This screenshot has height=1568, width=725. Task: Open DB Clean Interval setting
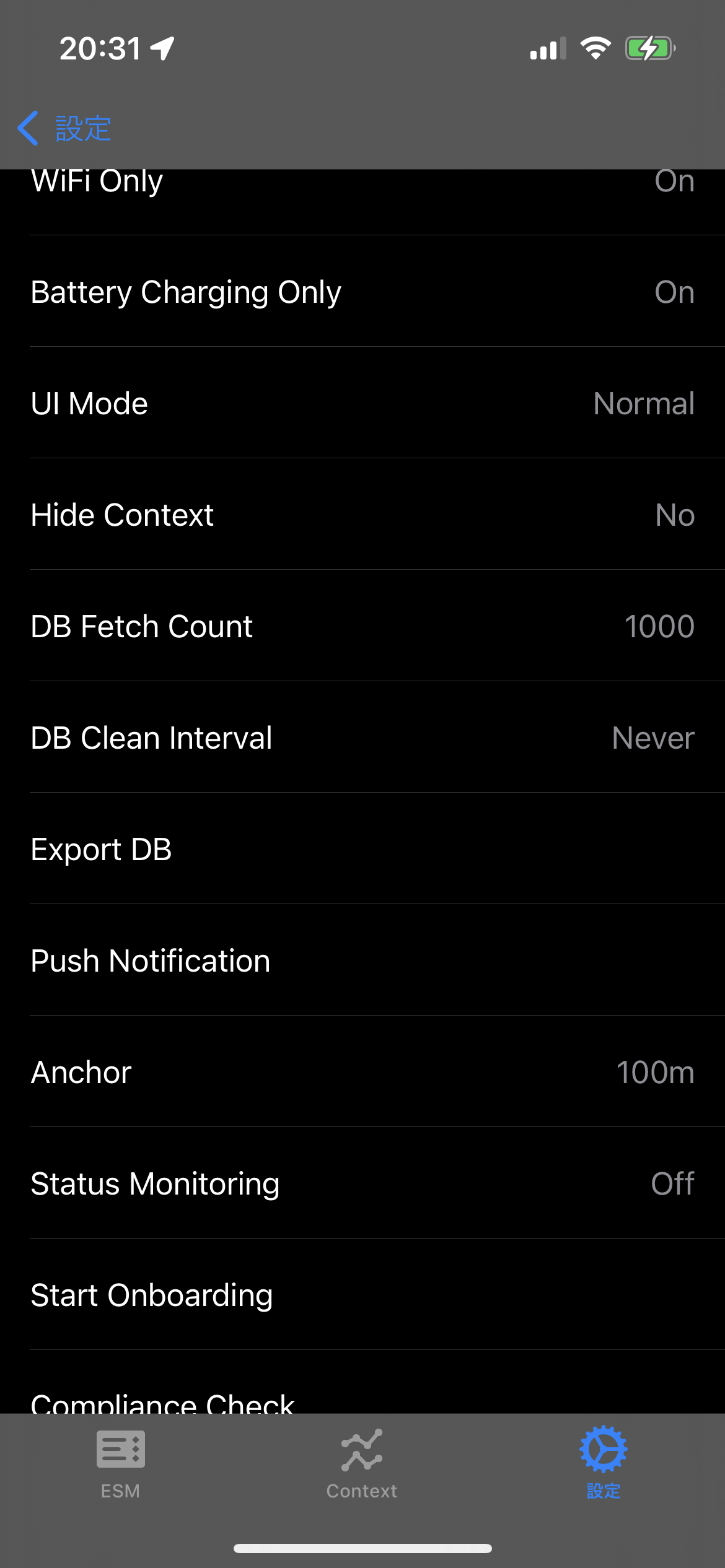pyautogui.click(x=362, y=737)
